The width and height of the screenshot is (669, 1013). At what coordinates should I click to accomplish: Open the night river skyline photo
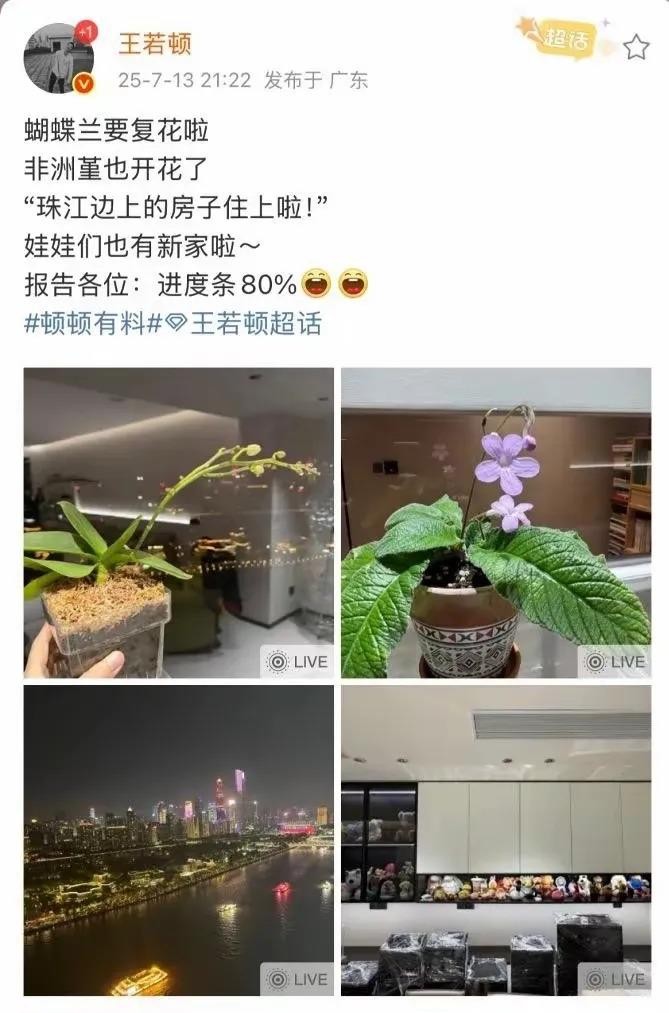(179, 840)
